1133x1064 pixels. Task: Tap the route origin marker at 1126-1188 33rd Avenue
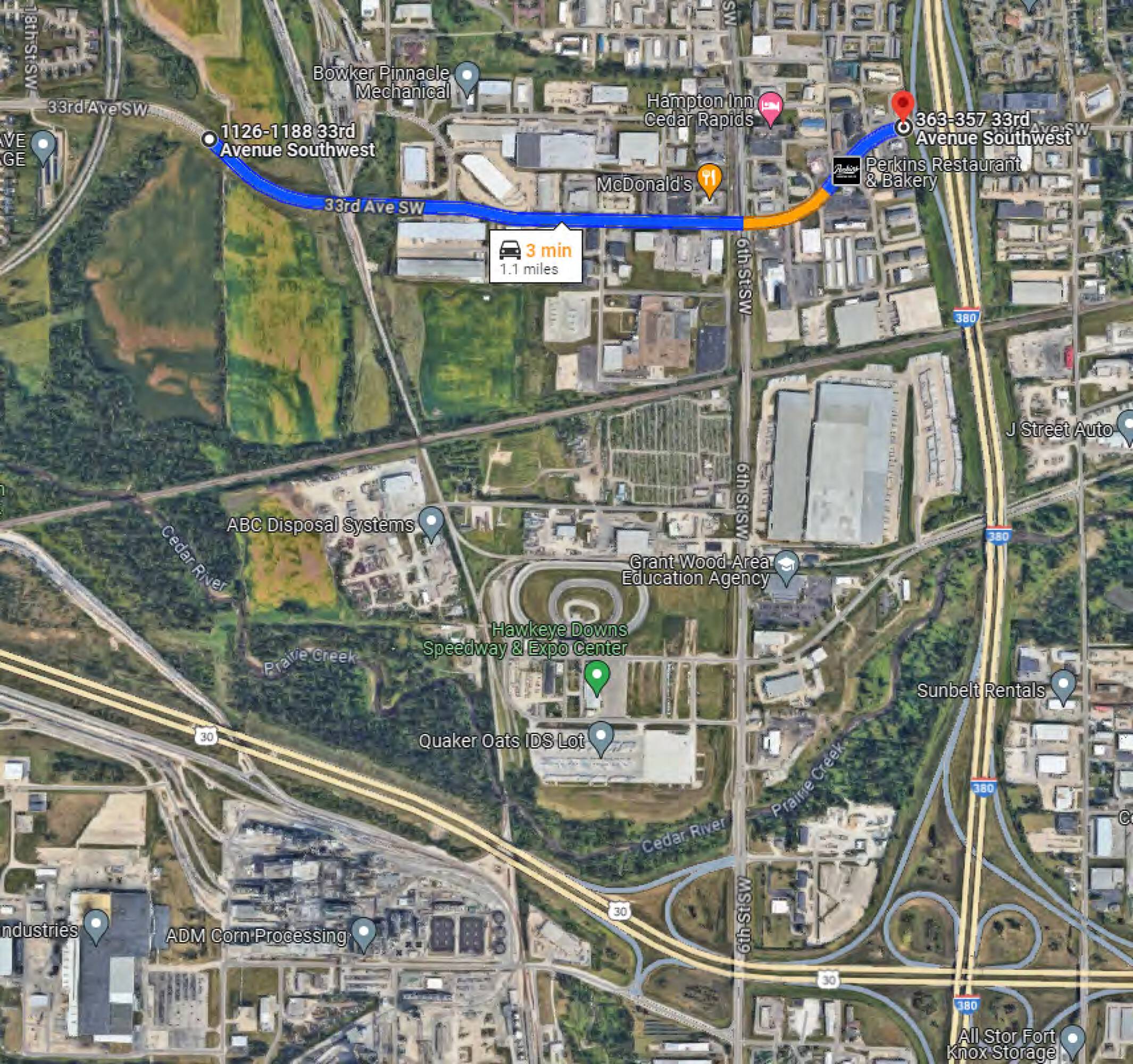click(210, 138)
